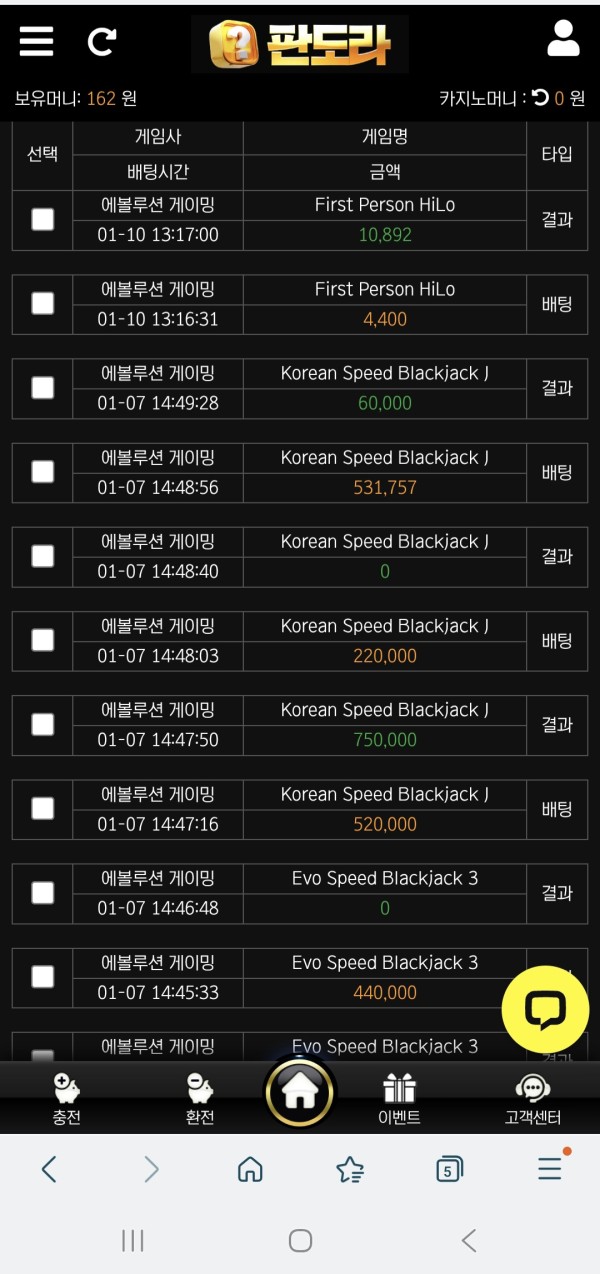Open the hamburger menu
Viewport: 600px width, 1274px height.
[x=36, y=41]
